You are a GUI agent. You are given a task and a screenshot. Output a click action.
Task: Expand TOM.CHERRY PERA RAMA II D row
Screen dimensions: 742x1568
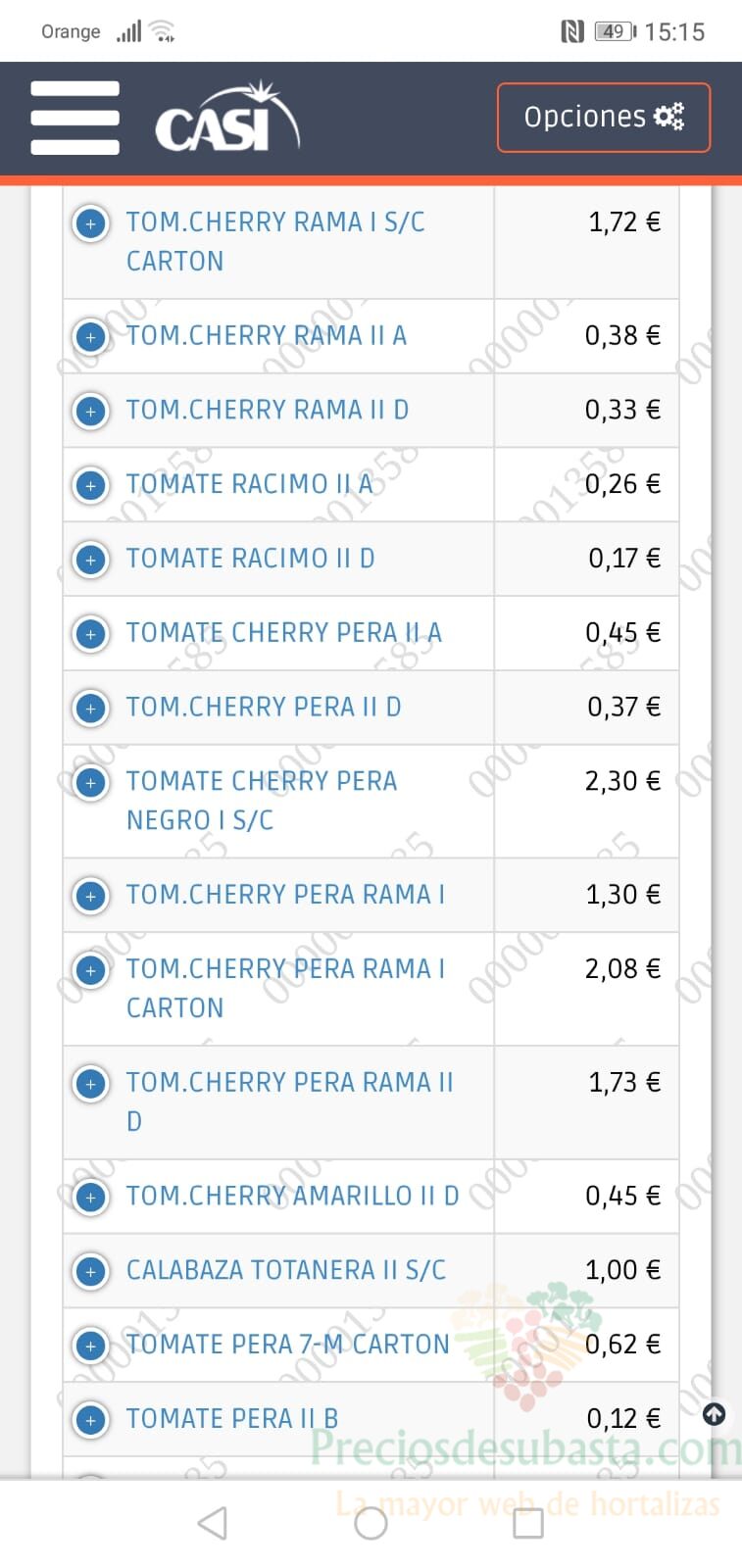91,1085
